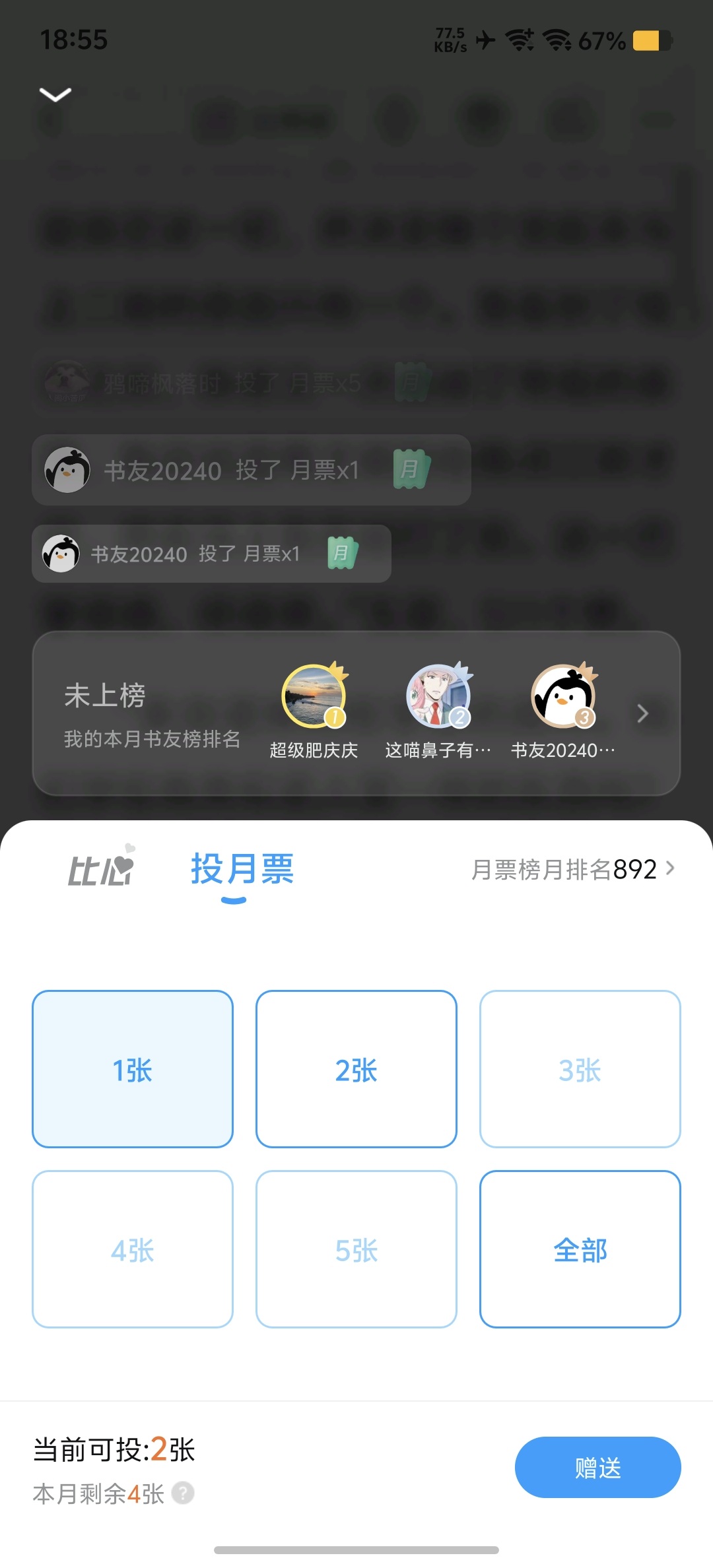Switch to the 比心 tab
Screen dimensions: 713x1568
[x=101, y=866]
